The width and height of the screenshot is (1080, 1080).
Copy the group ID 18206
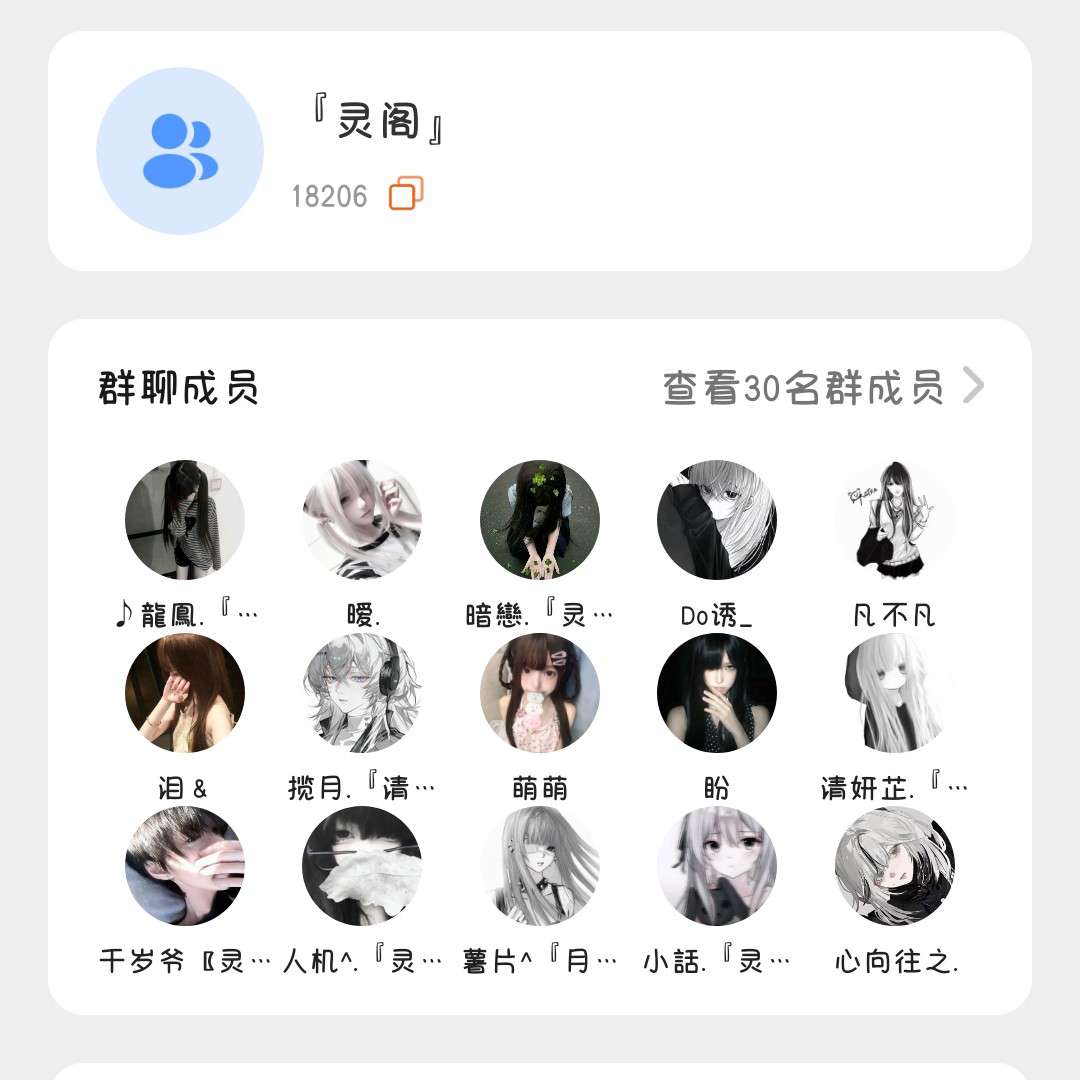[406, 194]
